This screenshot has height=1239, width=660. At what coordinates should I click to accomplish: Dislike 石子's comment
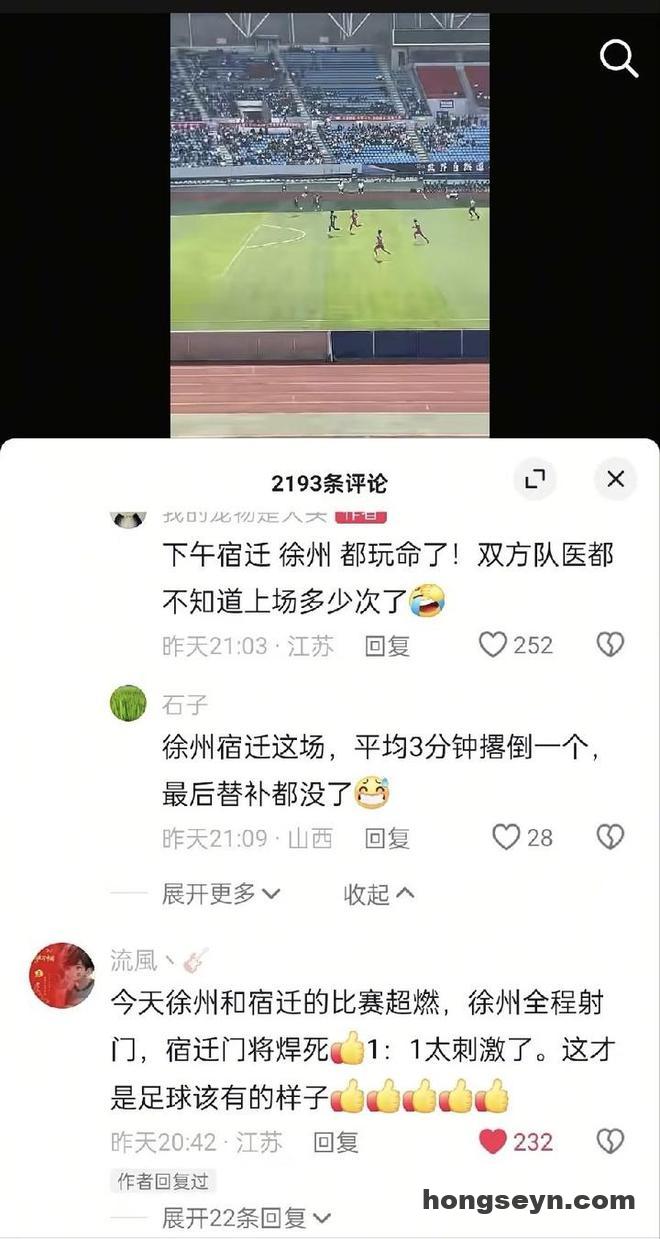pyautogui.click(x=610, y=837)
